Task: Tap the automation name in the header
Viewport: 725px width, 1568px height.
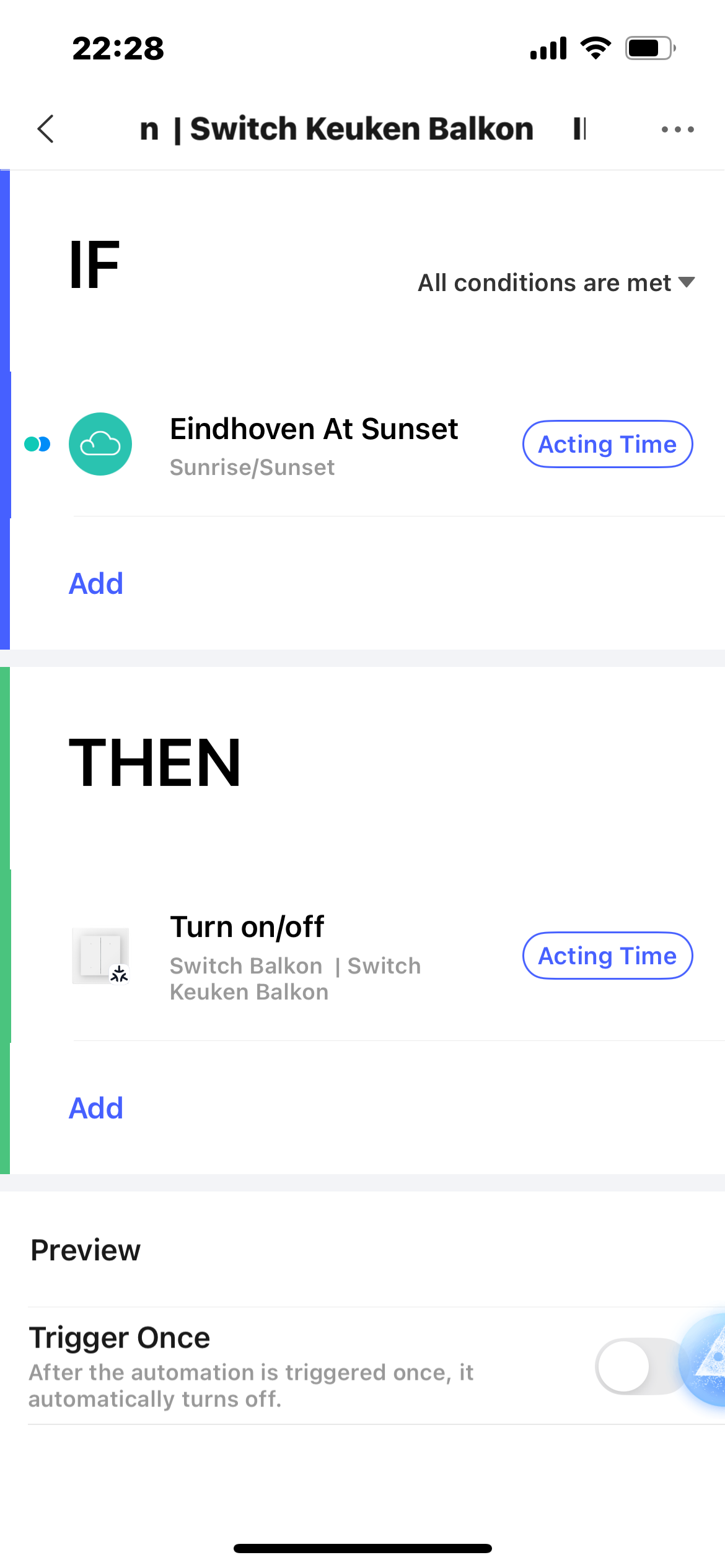Action: tap(362, 129)
